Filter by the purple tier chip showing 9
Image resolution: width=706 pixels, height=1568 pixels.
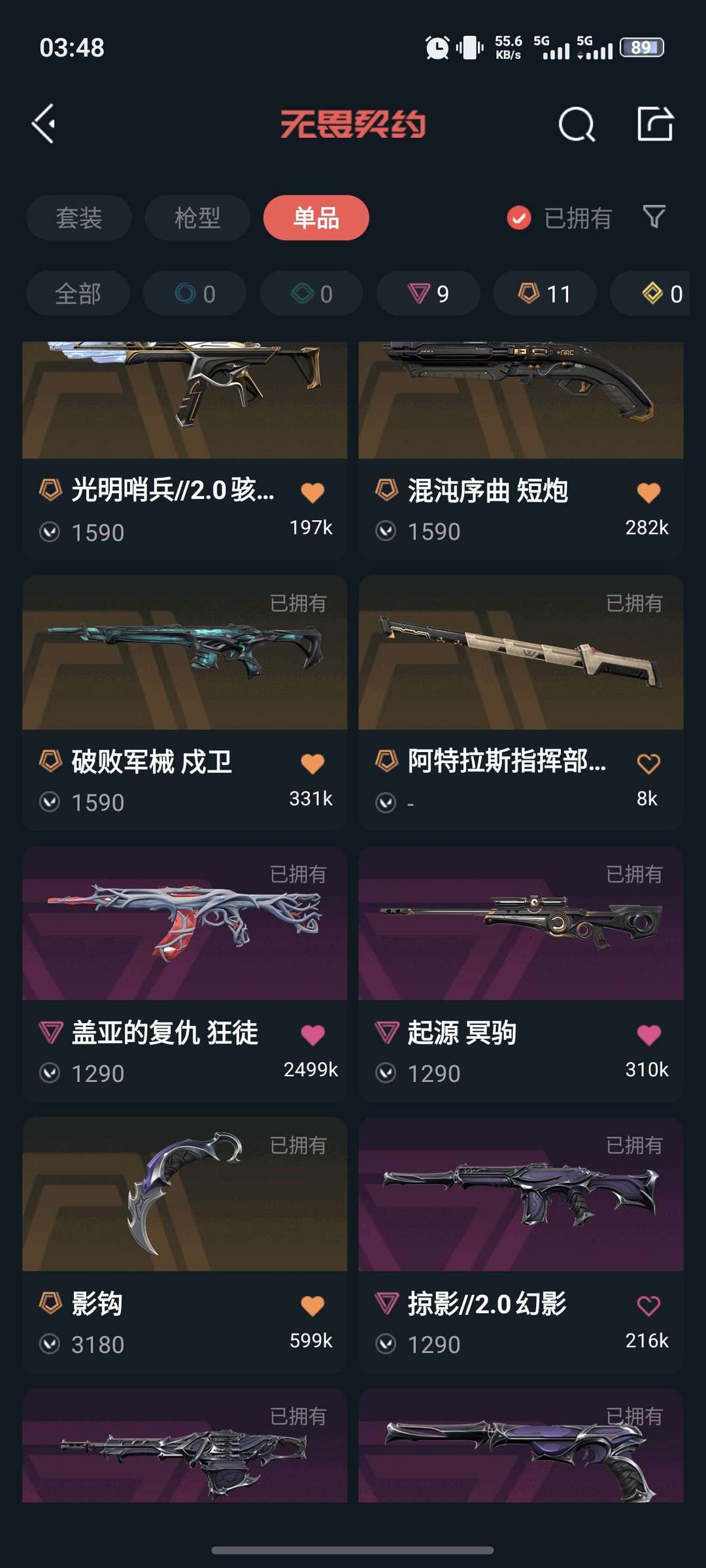(428, 293)
